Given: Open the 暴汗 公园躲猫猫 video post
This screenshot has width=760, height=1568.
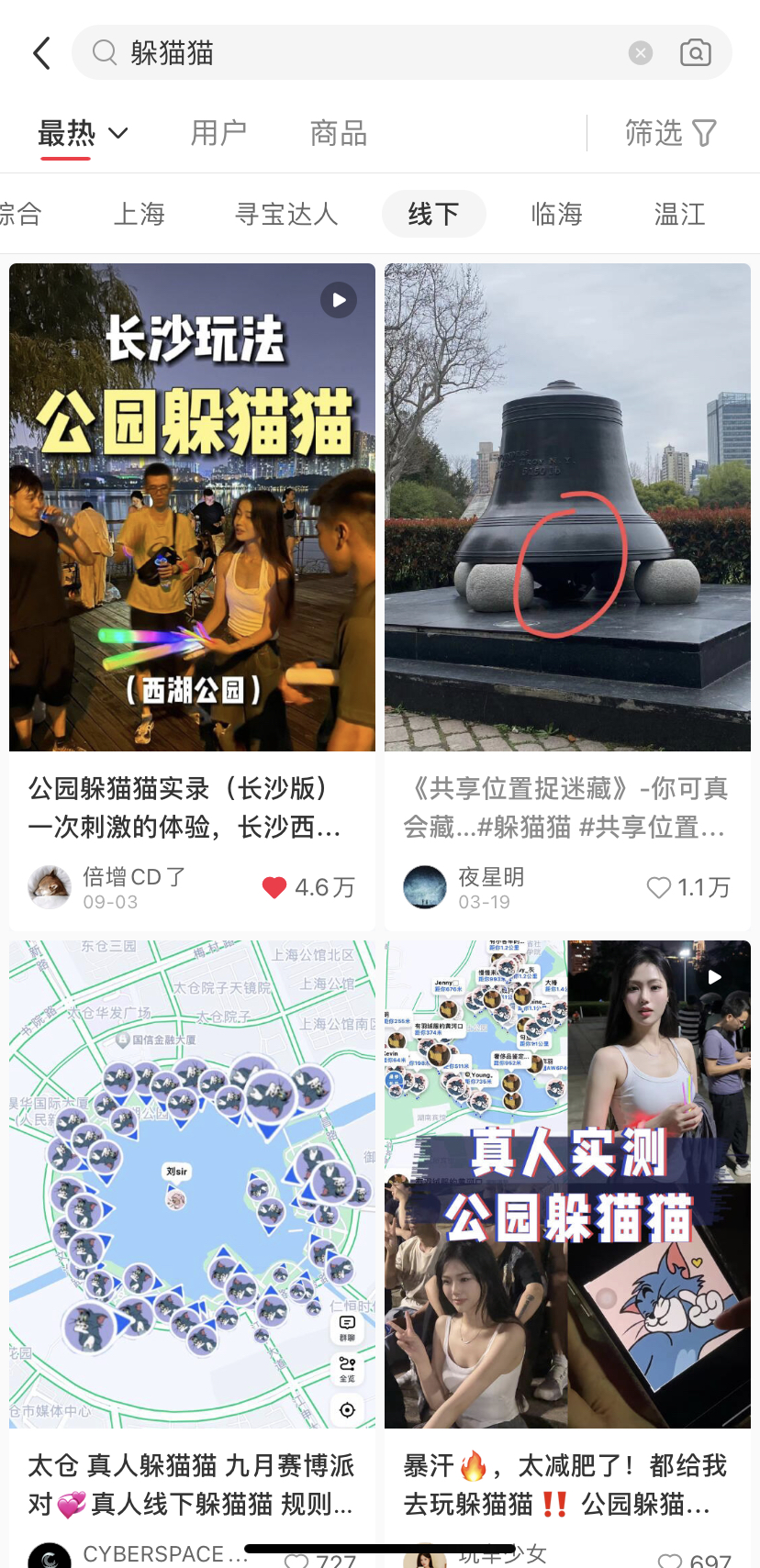Looking at the screenshot, I should 567,1184.
